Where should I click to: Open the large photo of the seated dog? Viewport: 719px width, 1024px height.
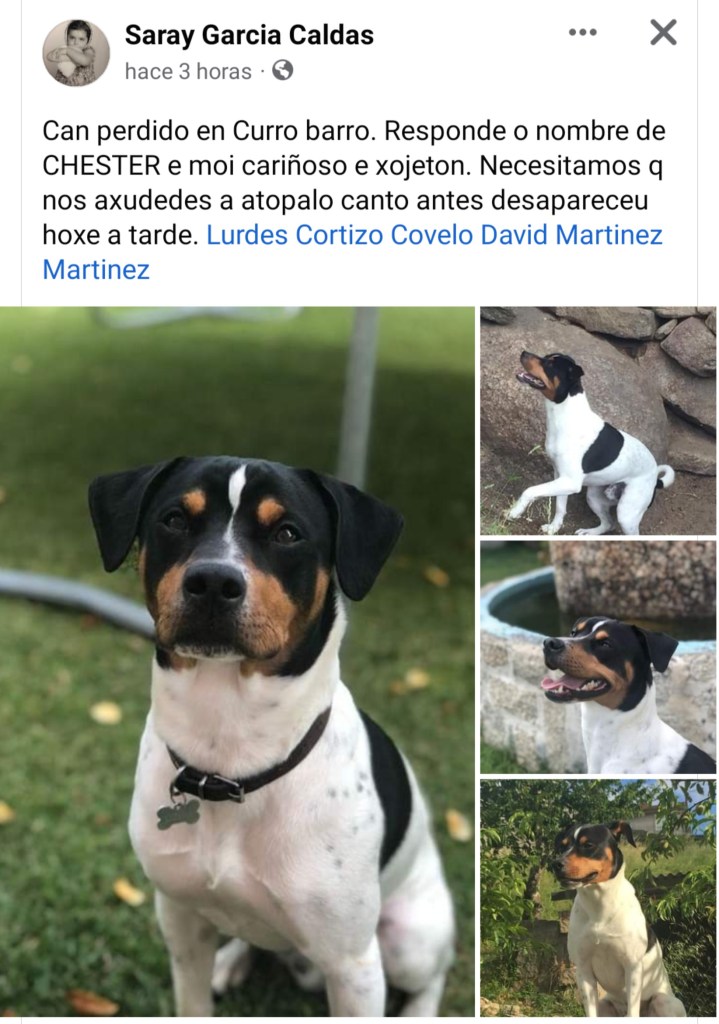(237, 660)
